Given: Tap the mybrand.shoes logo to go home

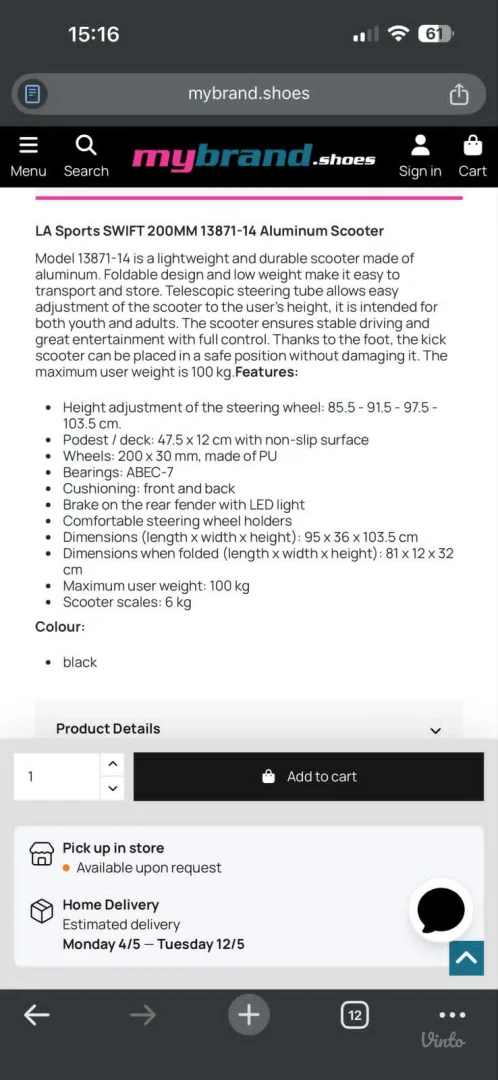Looking at the screenshot, I should pos(253,156).
